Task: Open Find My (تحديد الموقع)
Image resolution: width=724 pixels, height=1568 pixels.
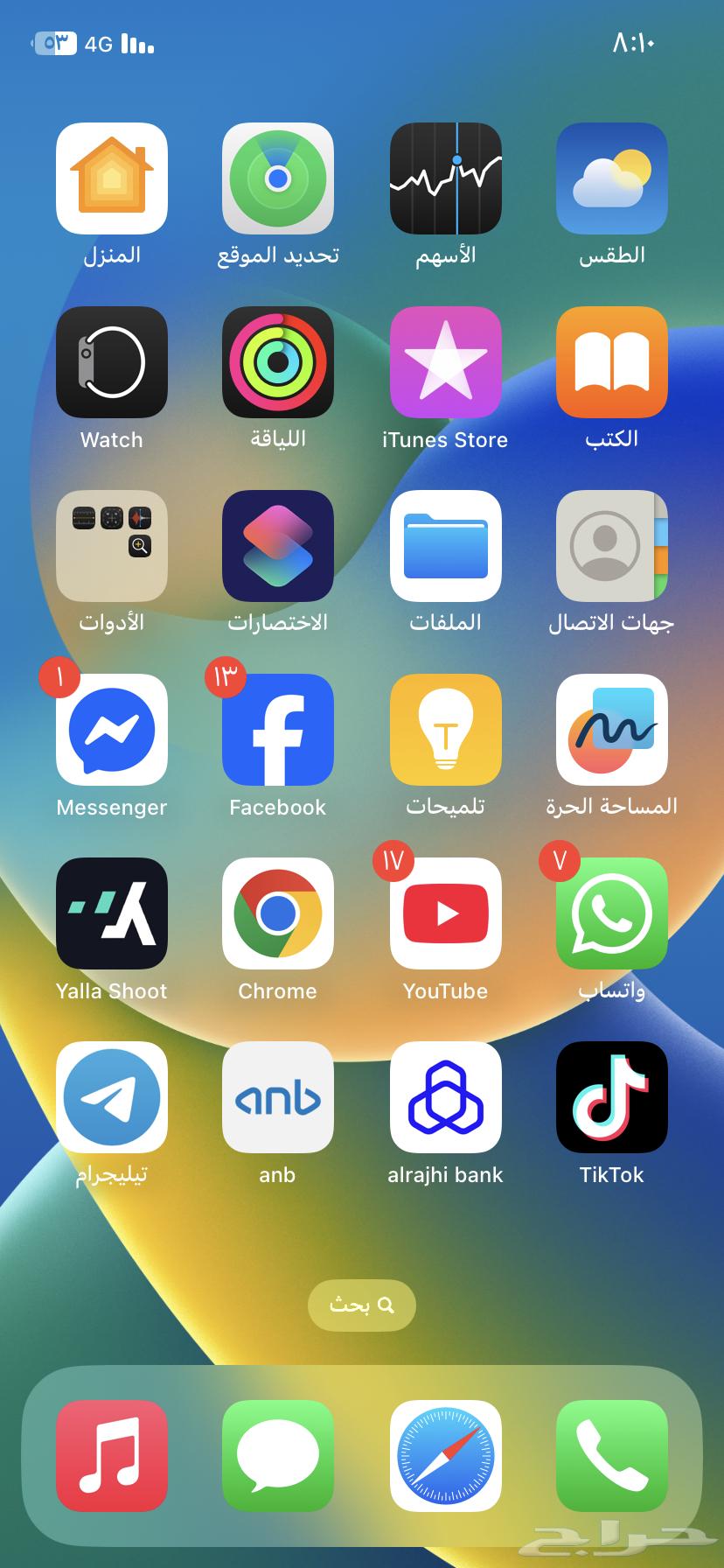Action: click(x=277, y=178)
